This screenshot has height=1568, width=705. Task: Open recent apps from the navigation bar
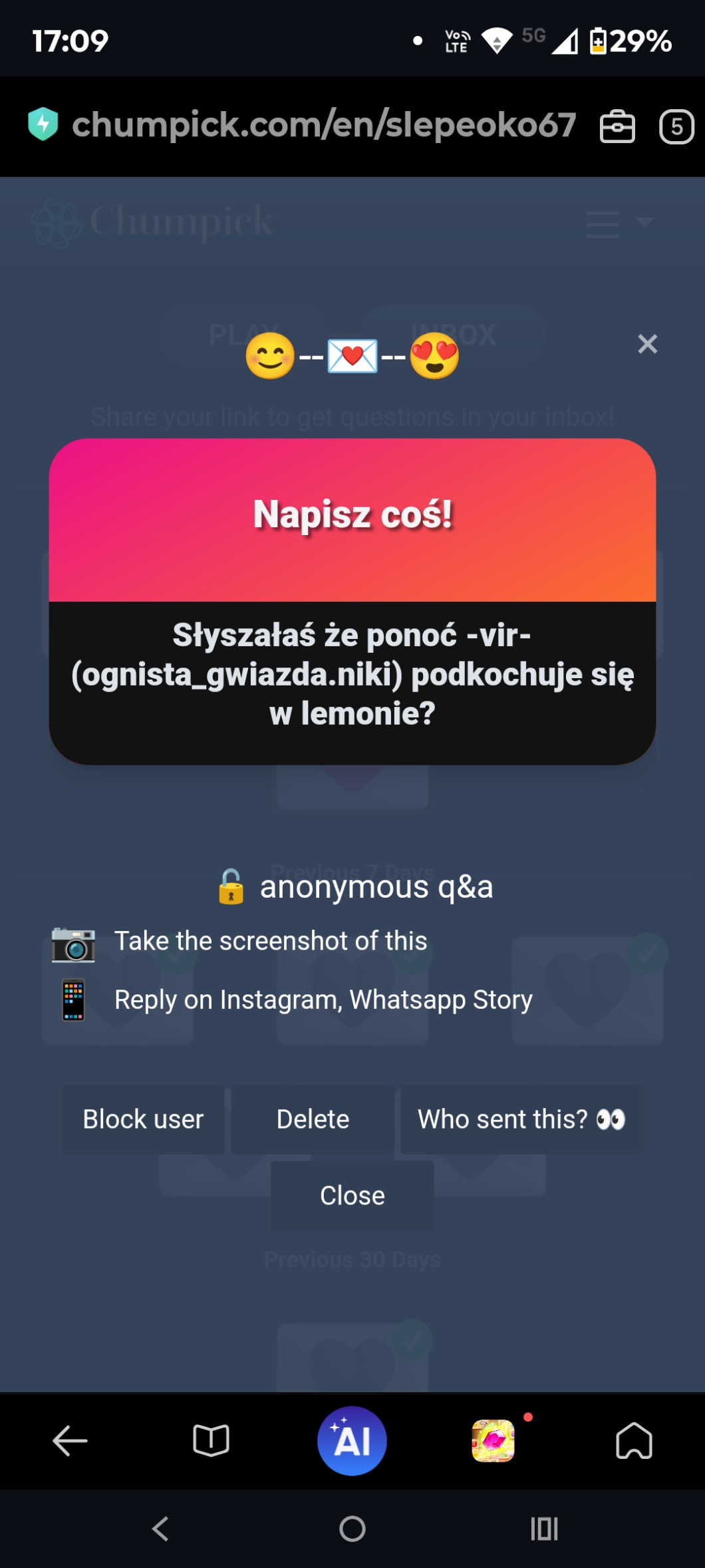[x=544, y=1529]
